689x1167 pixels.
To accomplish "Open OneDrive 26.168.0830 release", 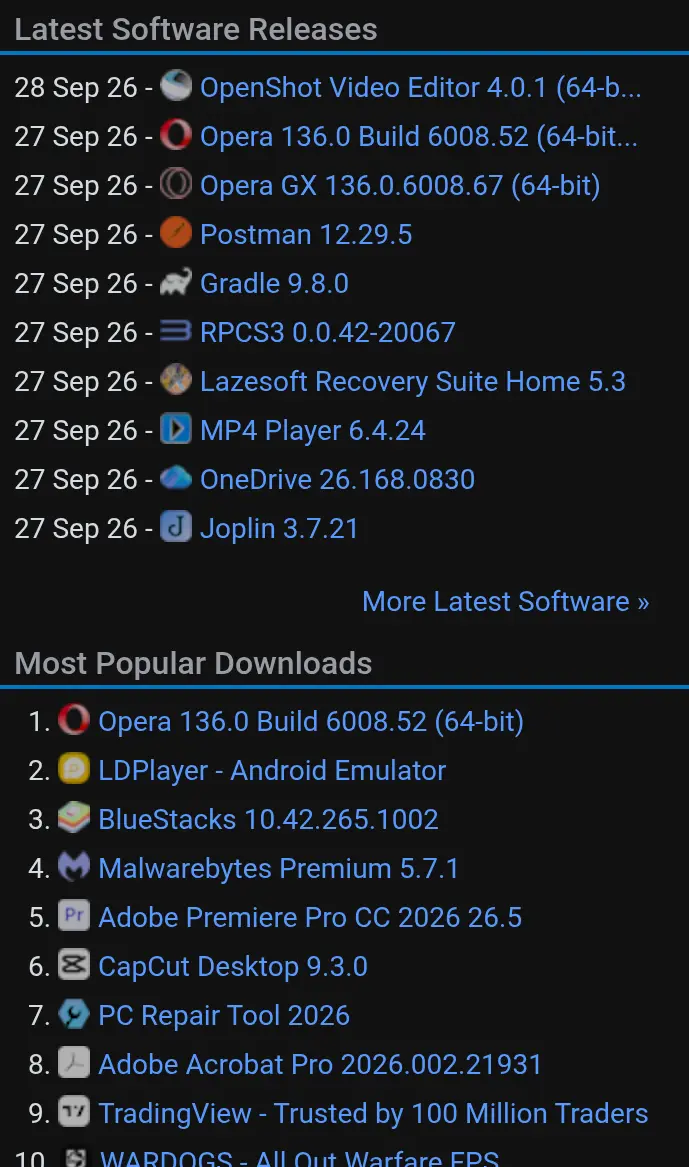I will 337,480.
